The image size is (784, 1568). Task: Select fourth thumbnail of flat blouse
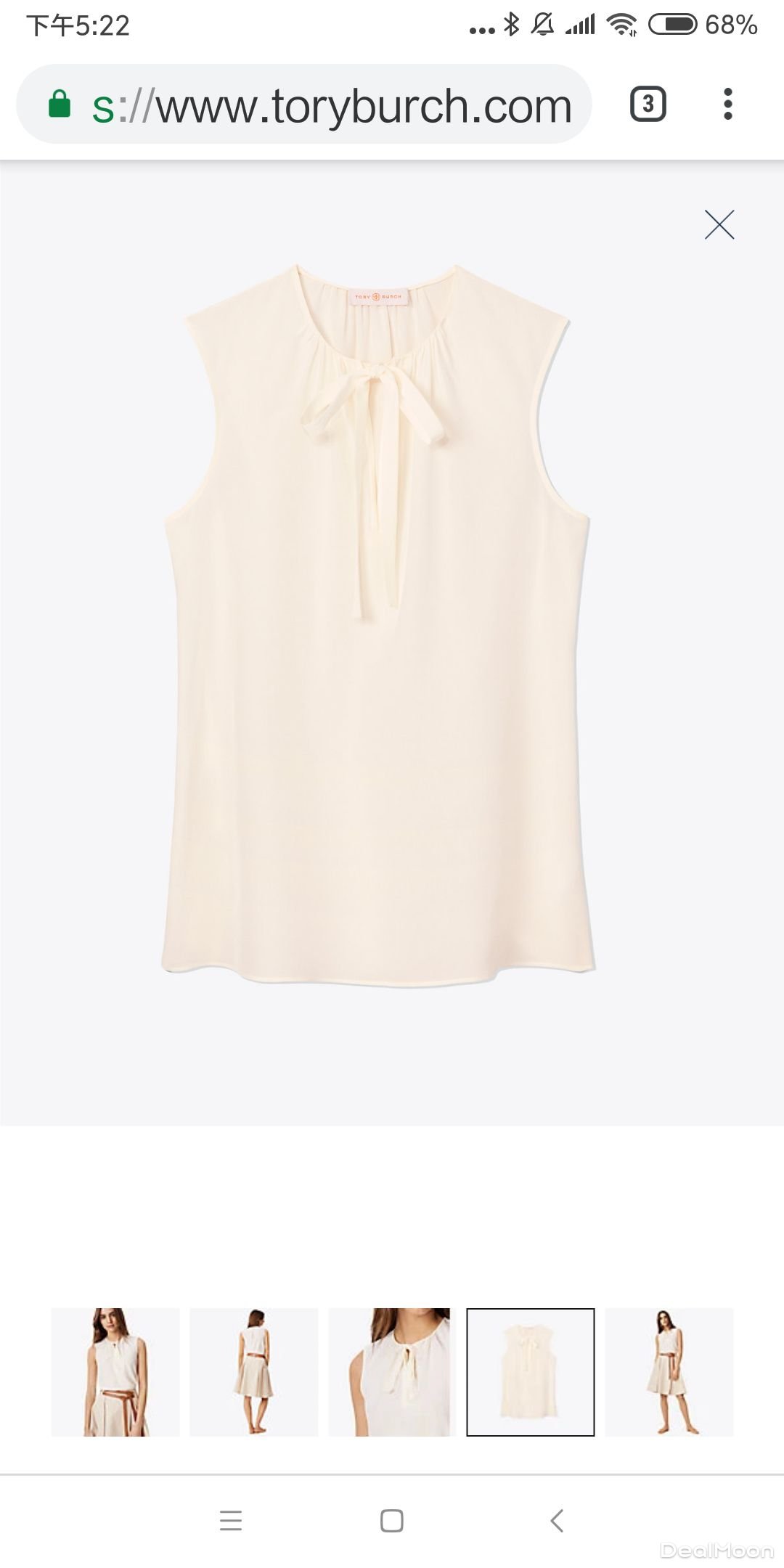[x=530, y=1372]
